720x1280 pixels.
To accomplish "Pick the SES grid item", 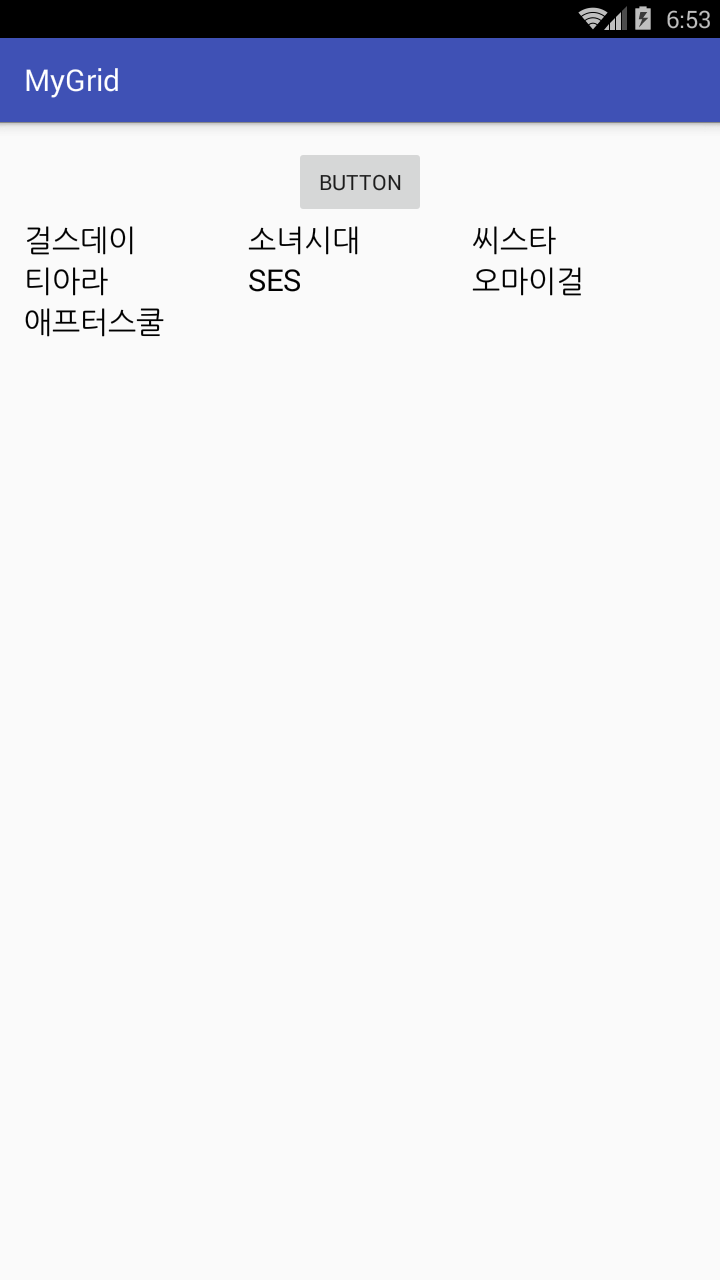I will 275,282.
